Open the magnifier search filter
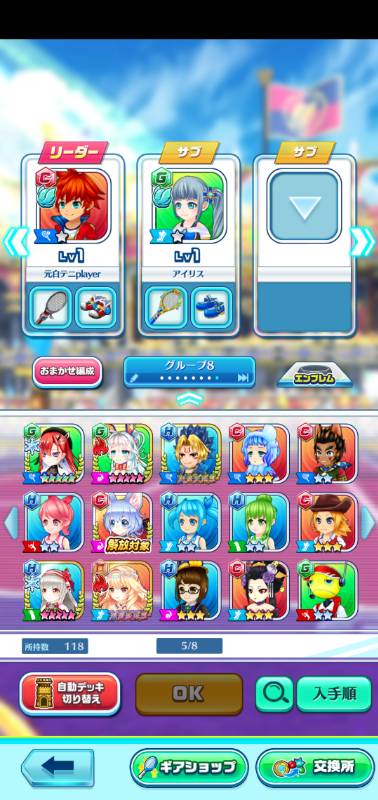 274,694
